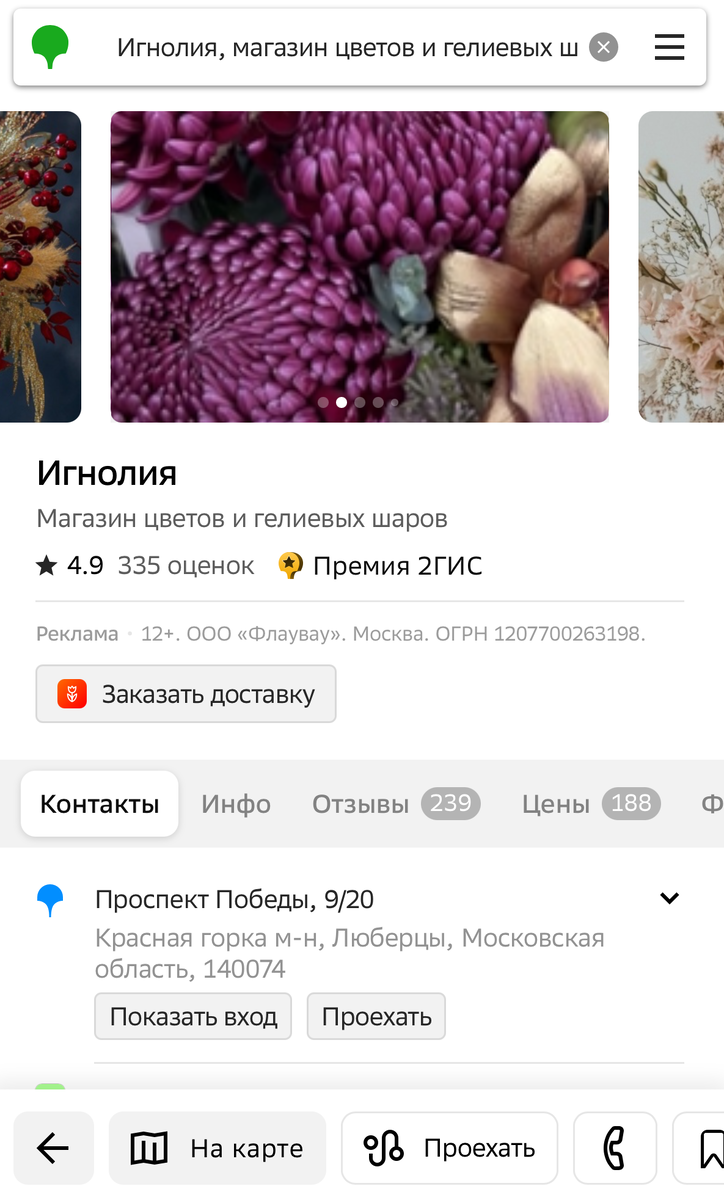Screen dimensions: 724x1200
Task: Tap the phone handset icon in bottom bar
Action: [x=614, y=1147]
